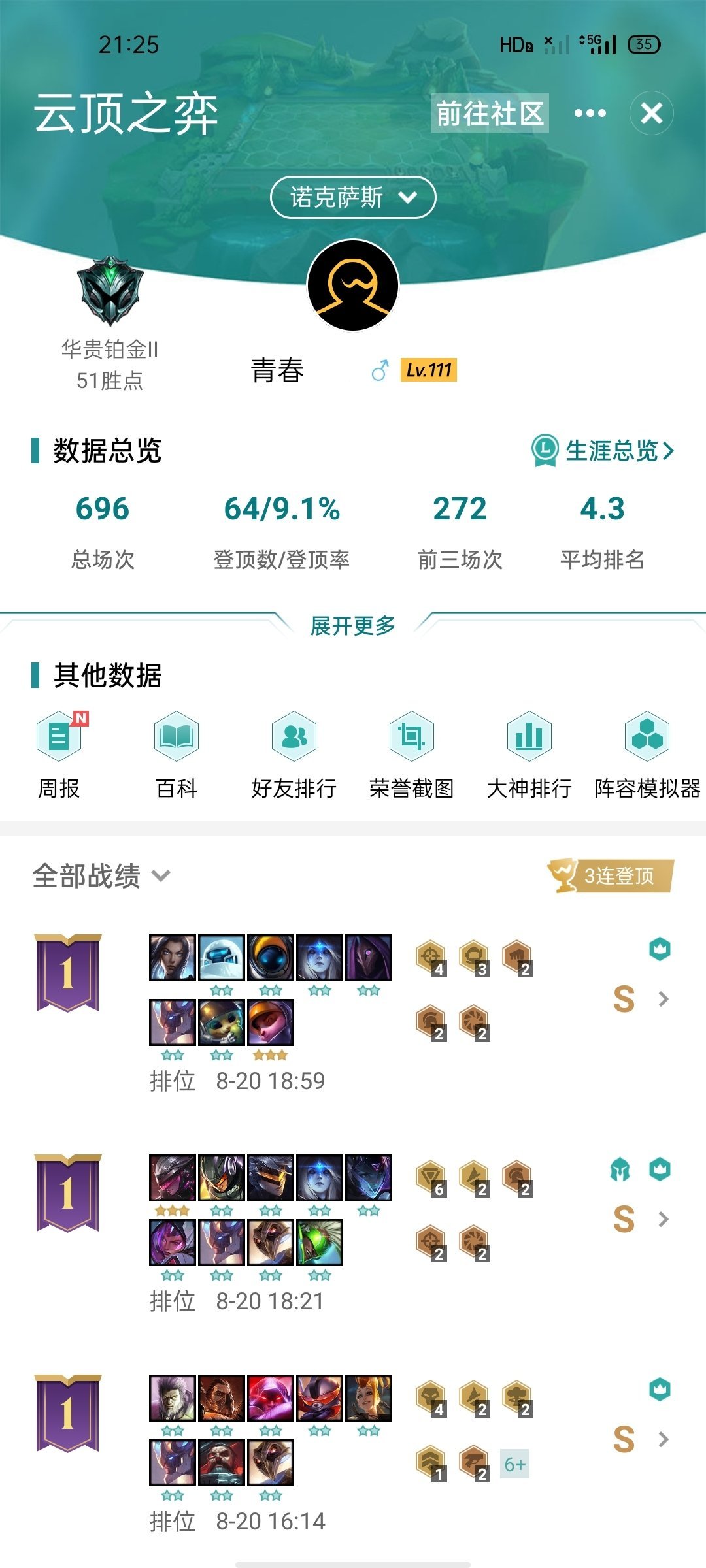
Task: Open the 诺克萨斯 server dropdown
Action: [x=353, y=197]
